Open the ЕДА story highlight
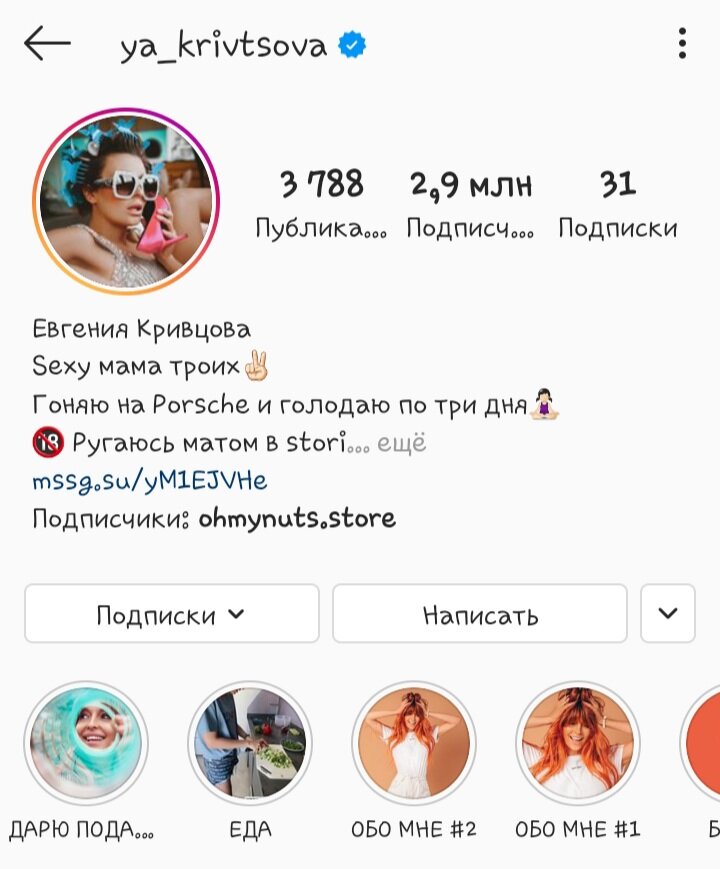Screen dimensions: 720x869 tap(250, 743)
